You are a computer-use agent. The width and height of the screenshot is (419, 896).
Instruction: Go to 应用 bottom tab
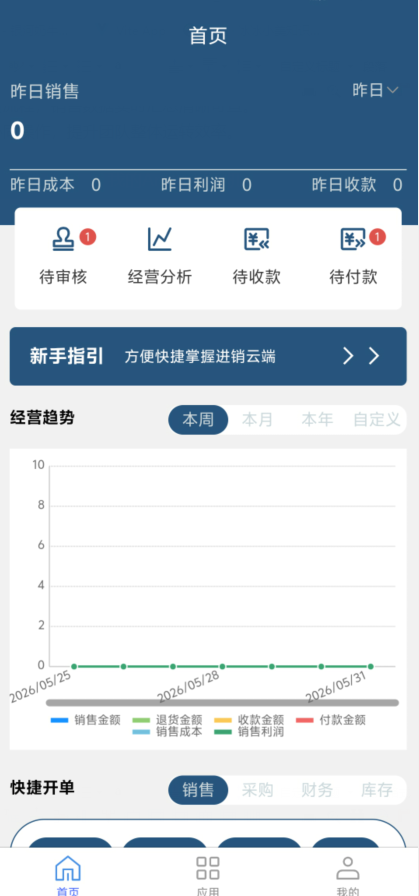click(x=208, y=875)
